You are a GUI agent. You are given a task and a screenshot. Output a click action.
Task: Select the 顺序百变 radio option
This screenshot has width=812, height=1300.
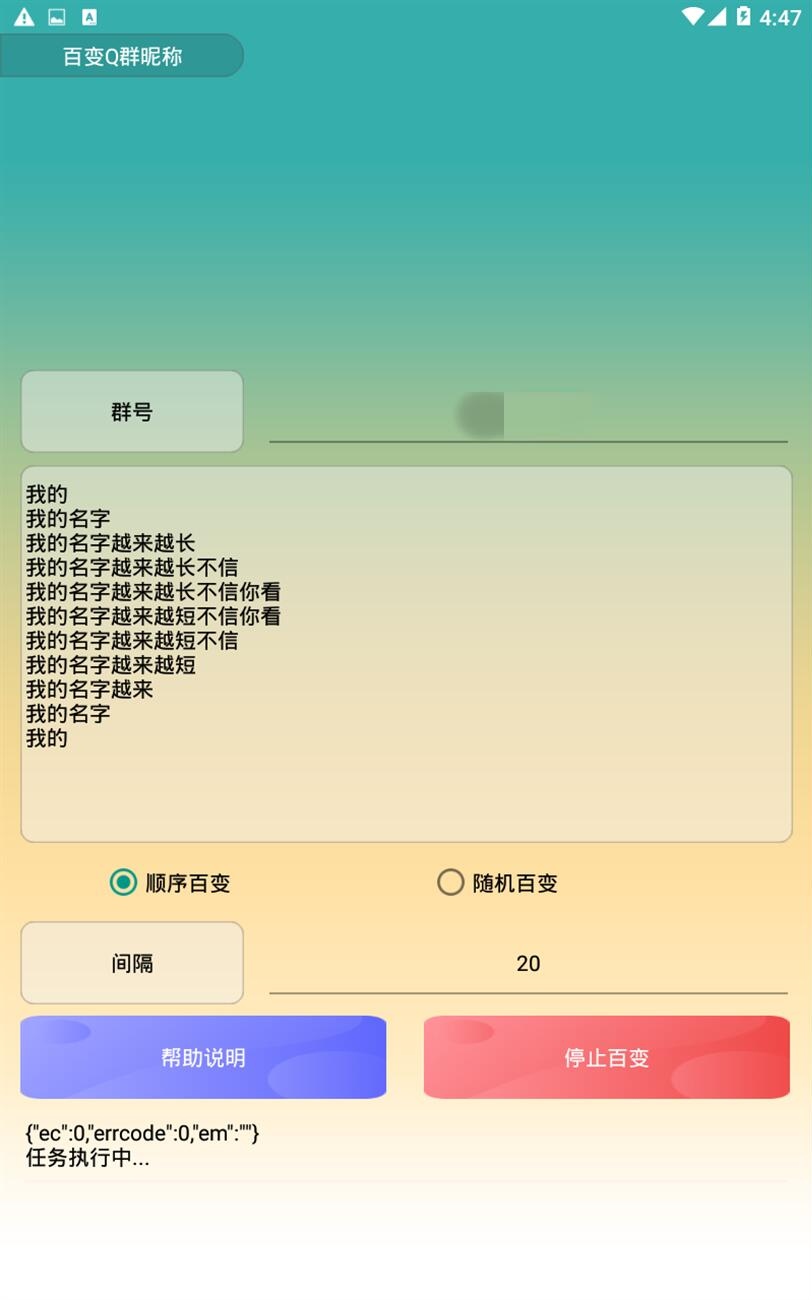(x=170, y=882)
